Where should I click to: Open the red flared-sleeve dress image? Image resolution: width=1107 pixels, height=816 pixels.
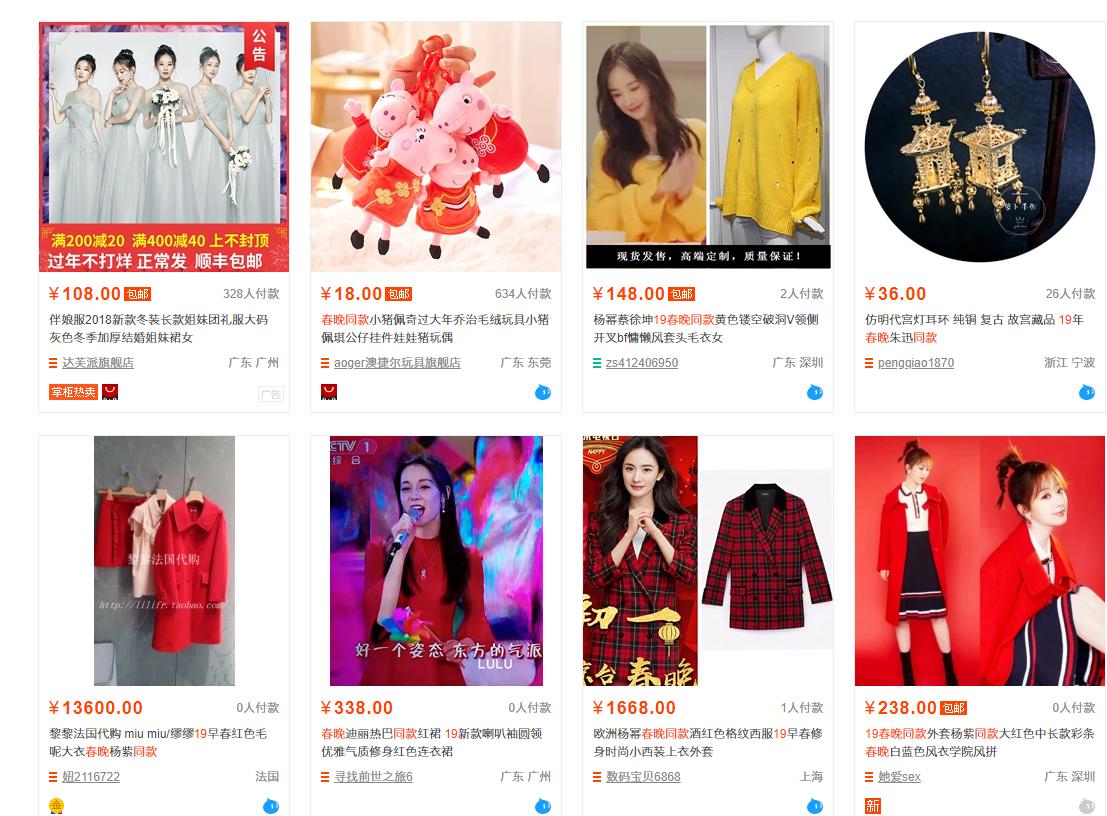pos(436,561)
